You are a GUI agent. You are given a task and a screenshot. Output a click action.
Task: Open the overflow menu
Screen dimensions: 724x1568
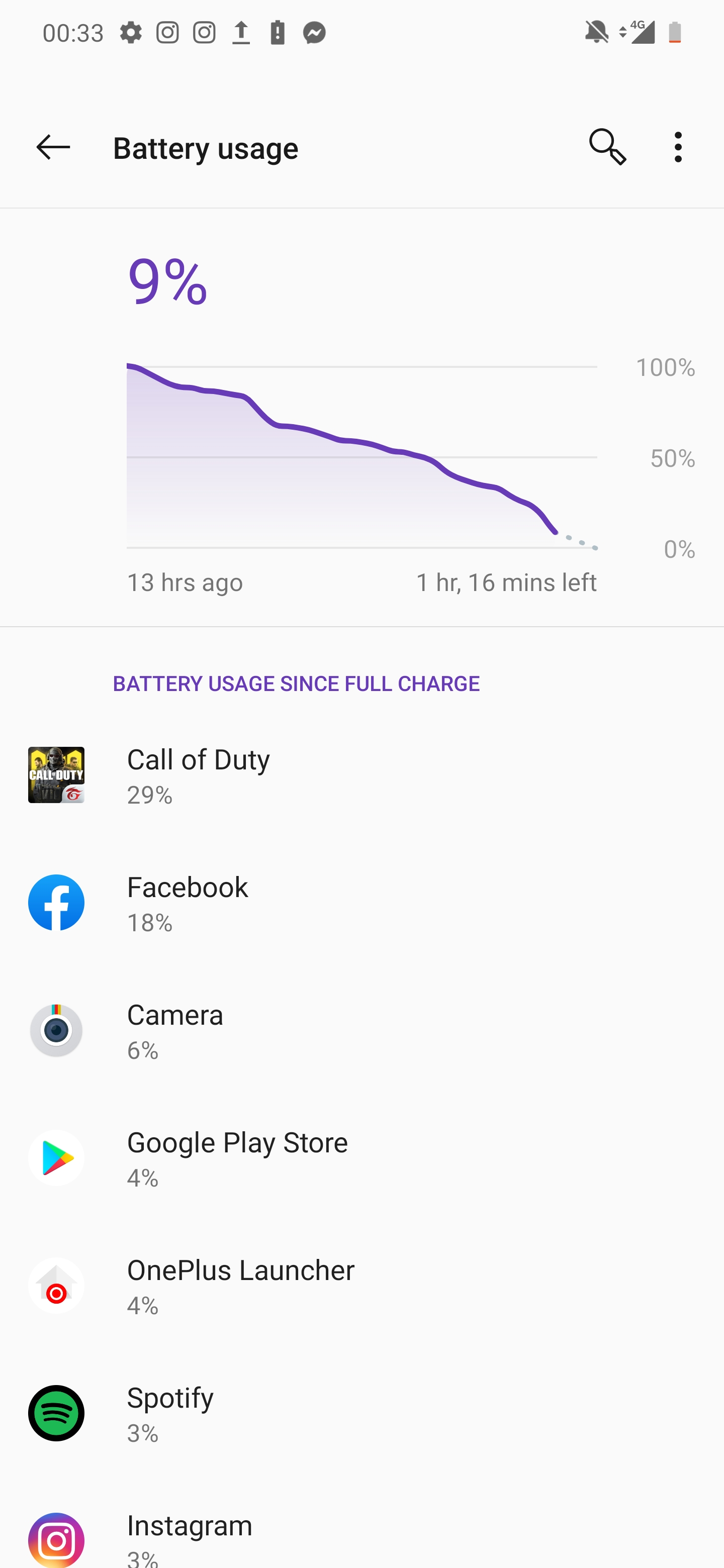pos(678,147)
